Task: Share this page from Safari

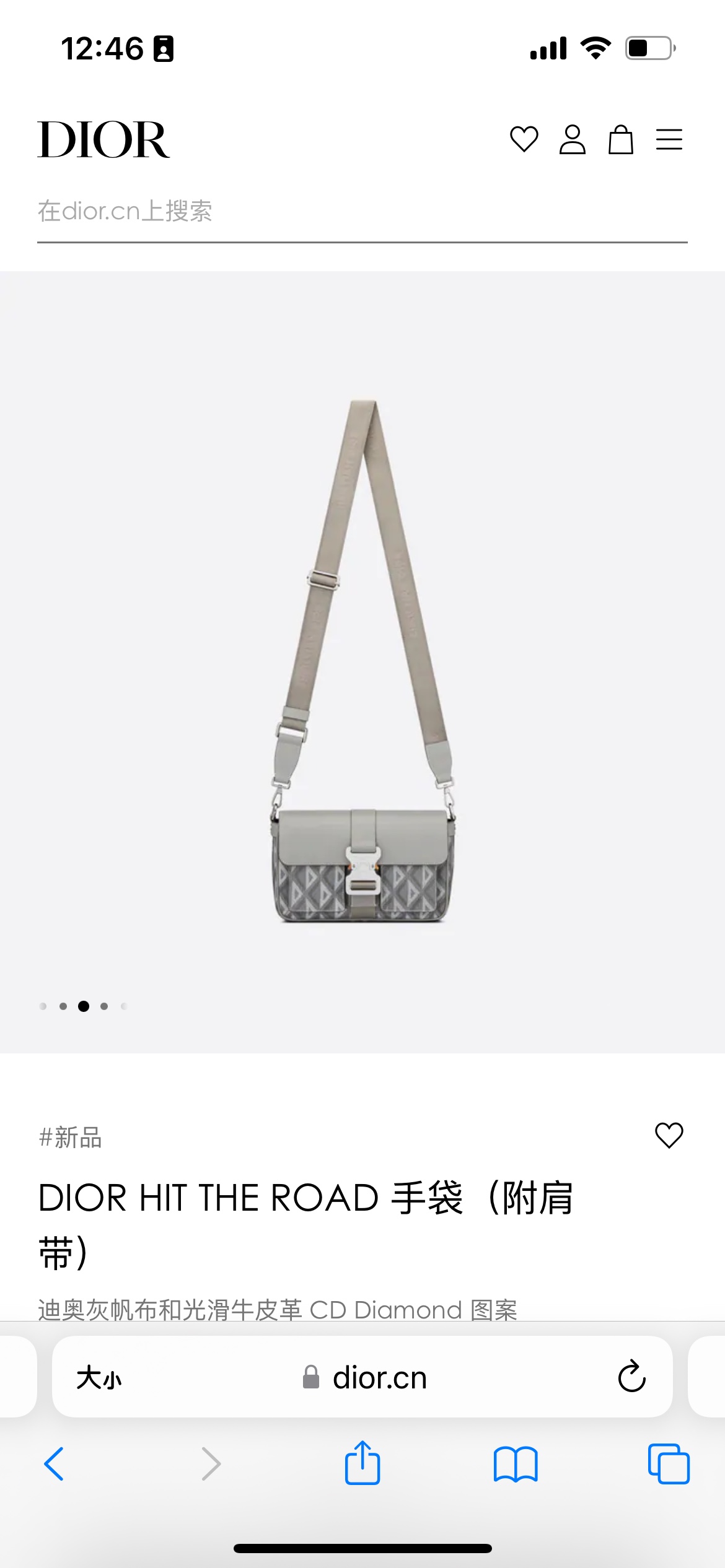Action: (362, 1463)
